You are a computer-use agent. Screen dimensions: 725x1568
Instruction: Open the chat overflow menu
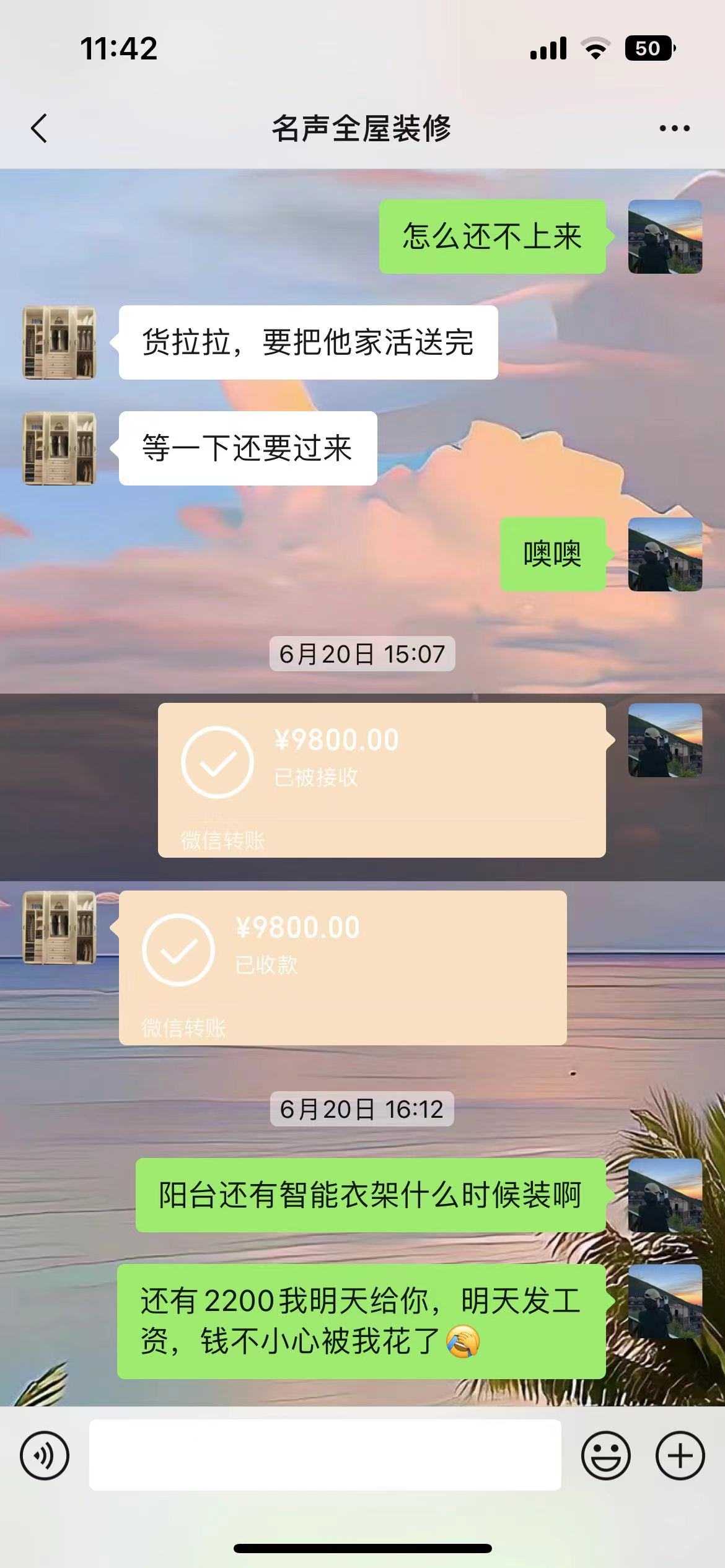coord(674,129)
